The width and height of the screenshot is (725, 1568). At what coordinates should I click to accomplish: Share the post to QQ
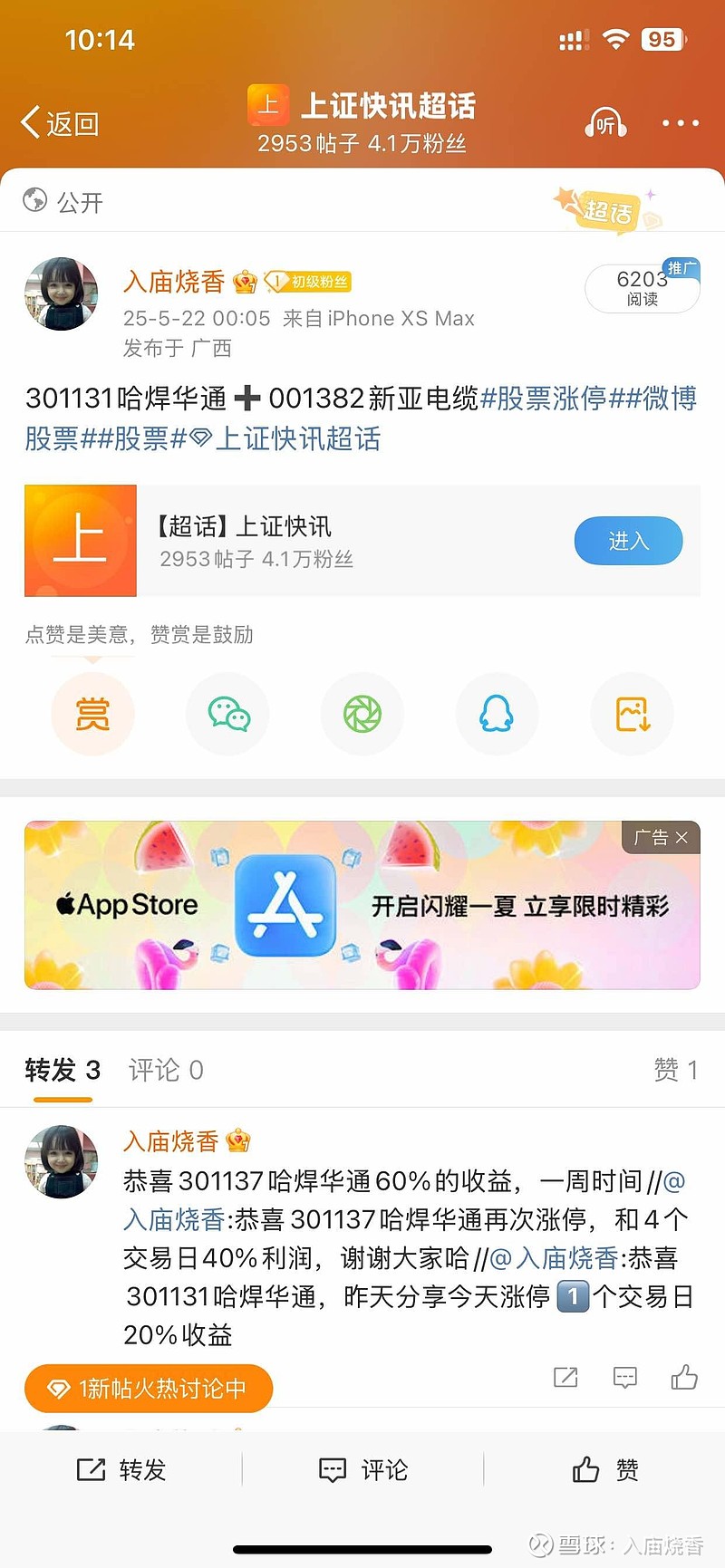click(497, 715)
